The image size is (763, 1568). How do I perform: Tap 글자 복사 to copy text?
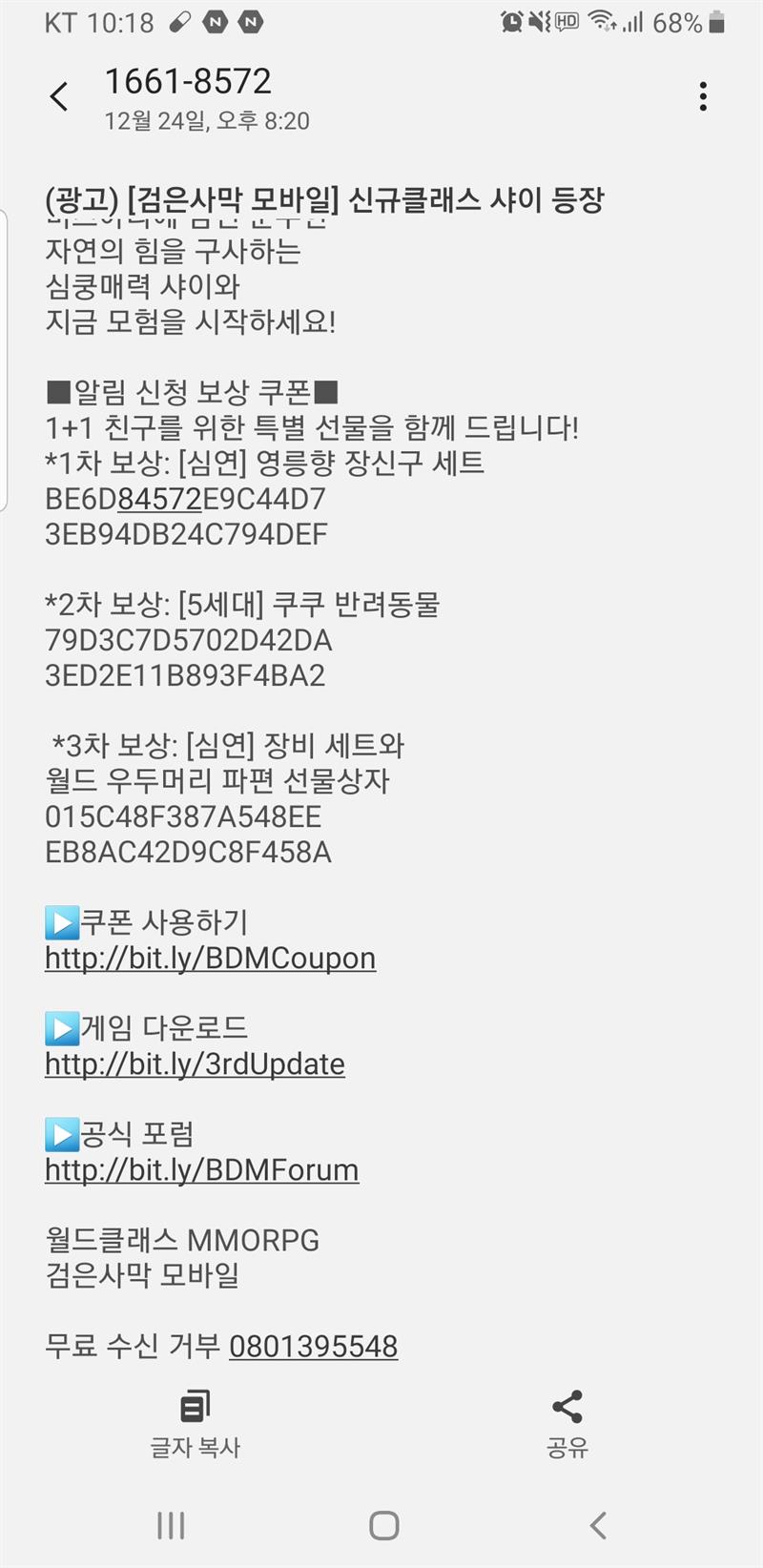[x=195, y=1425]
